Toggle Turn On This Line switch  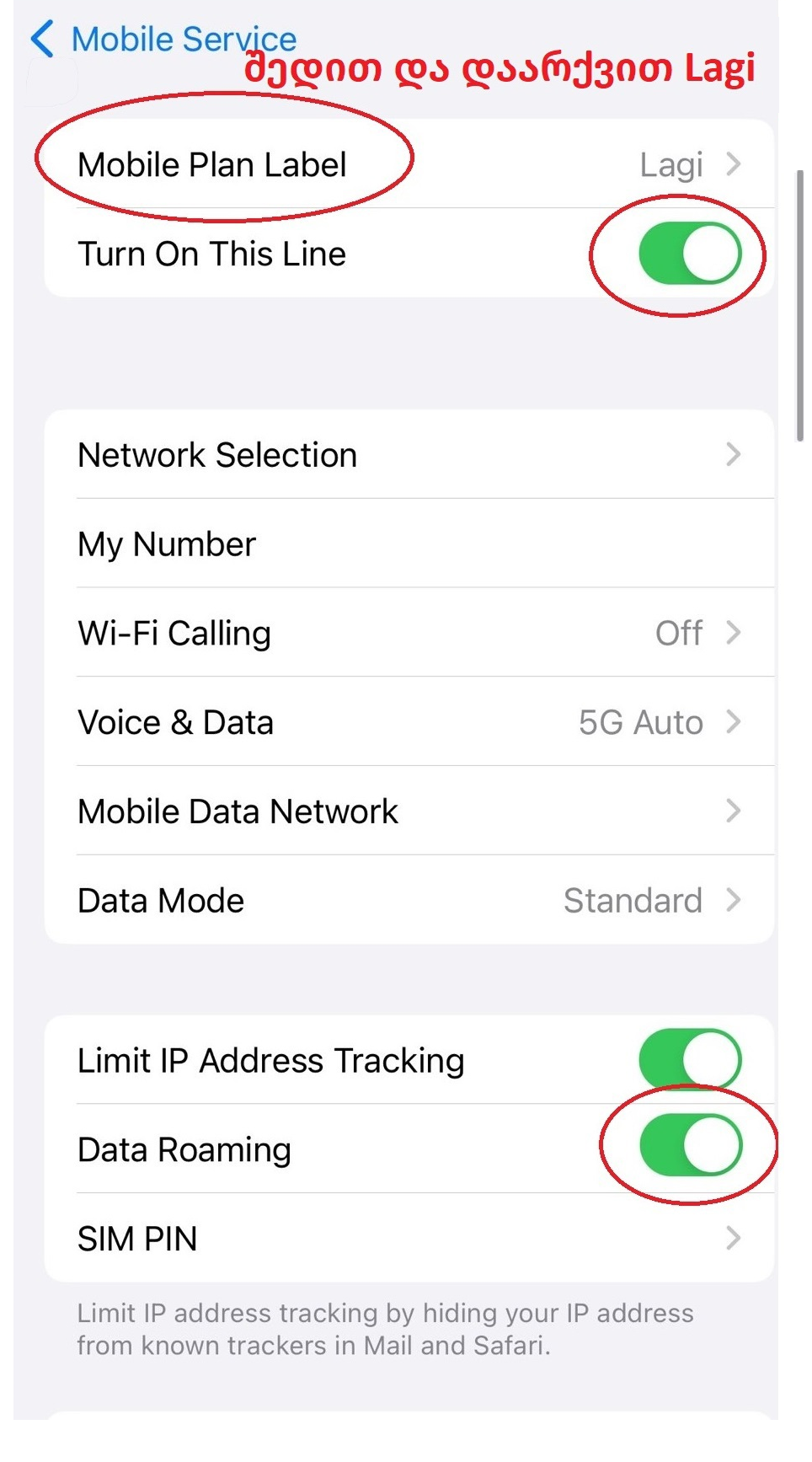(690, 253)
